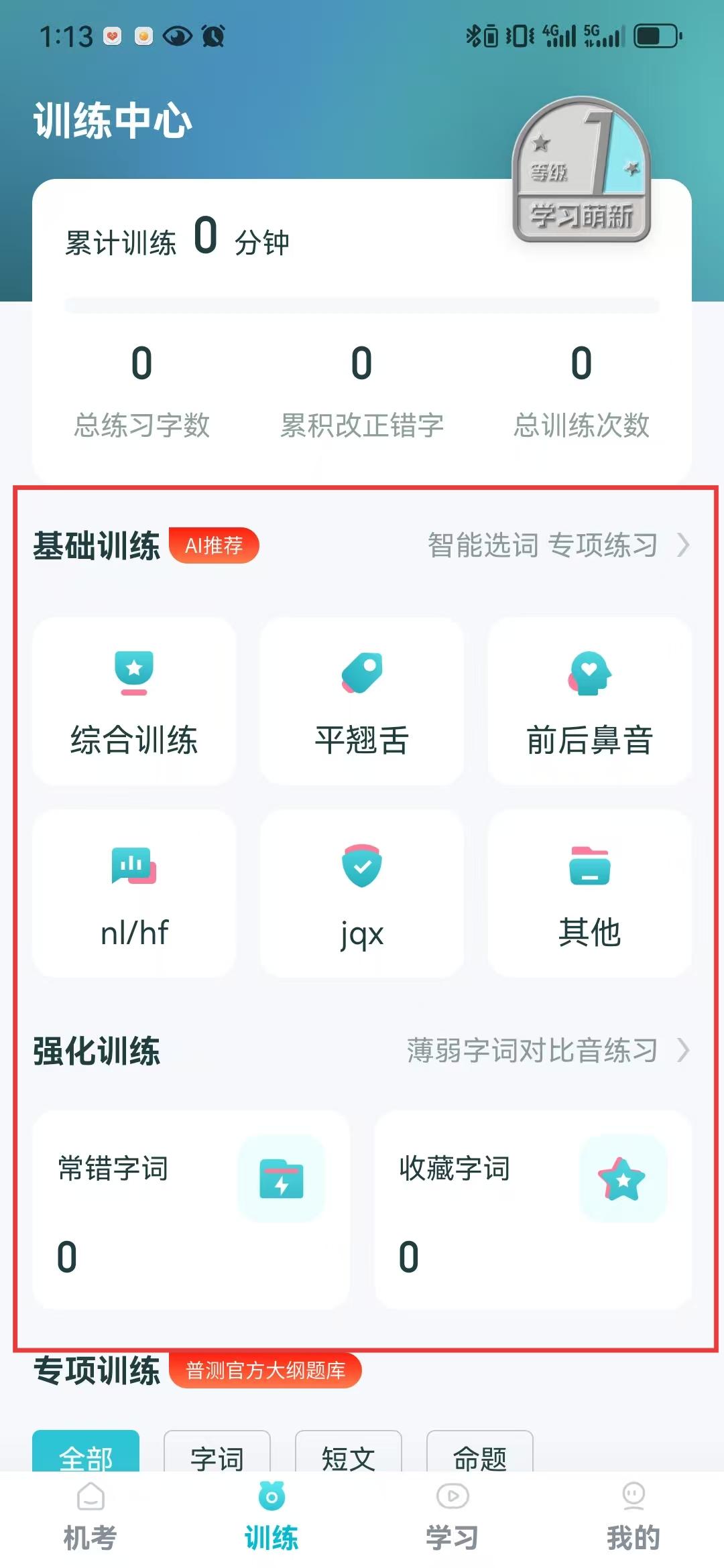This screenshot has height=1568, width=724.
Task: Open 智能选词 专项练习 link
Action: point(558,545)
